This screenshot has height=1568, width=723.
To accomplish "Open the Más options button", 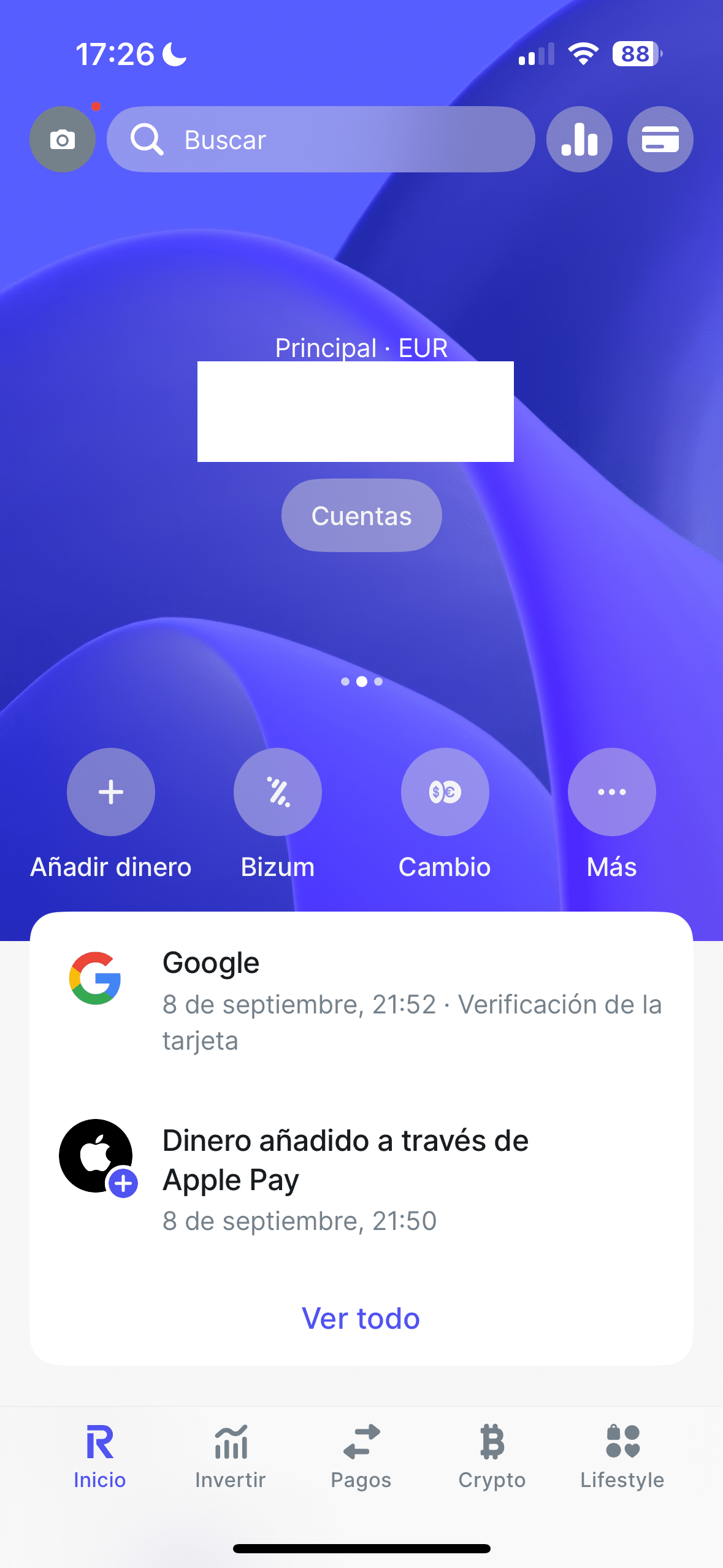I will coord(611,792).
